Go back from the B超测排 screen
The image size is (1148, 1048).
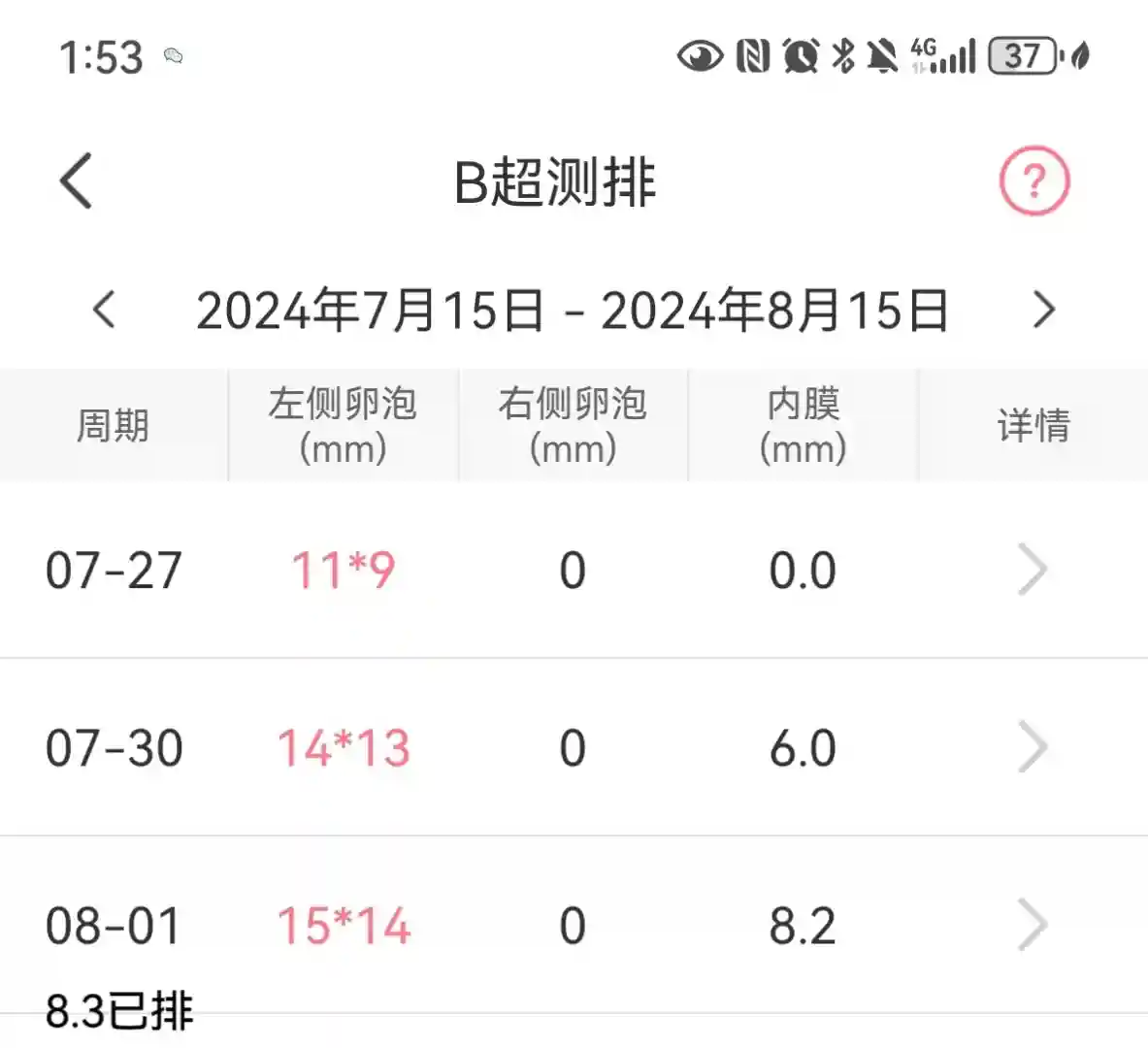77,180
